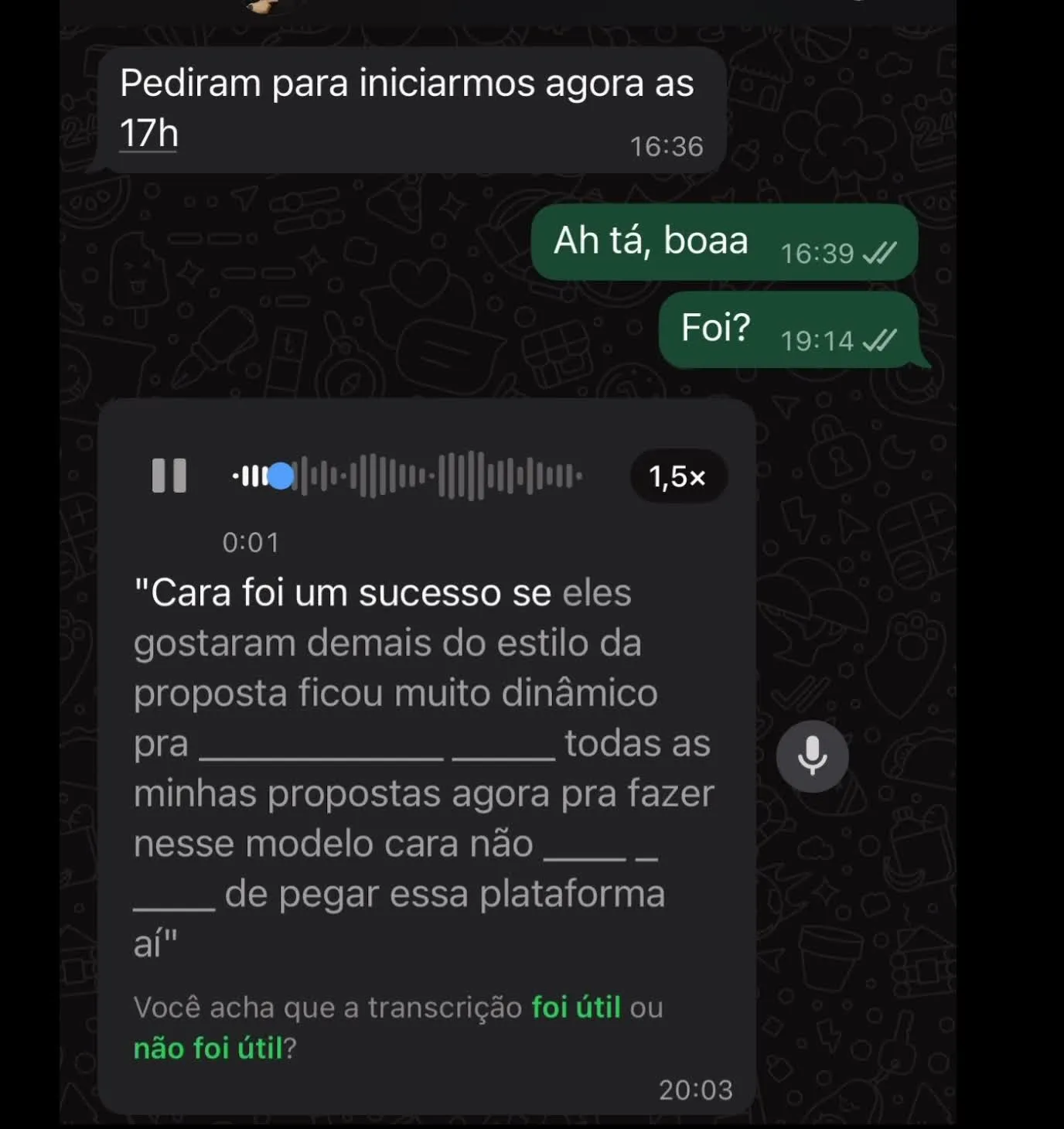Image resolution: width=1064 pixels, height=1129 pixels.
Task: Open the underlined "17h" time link
Action: [x=148, y=133]
